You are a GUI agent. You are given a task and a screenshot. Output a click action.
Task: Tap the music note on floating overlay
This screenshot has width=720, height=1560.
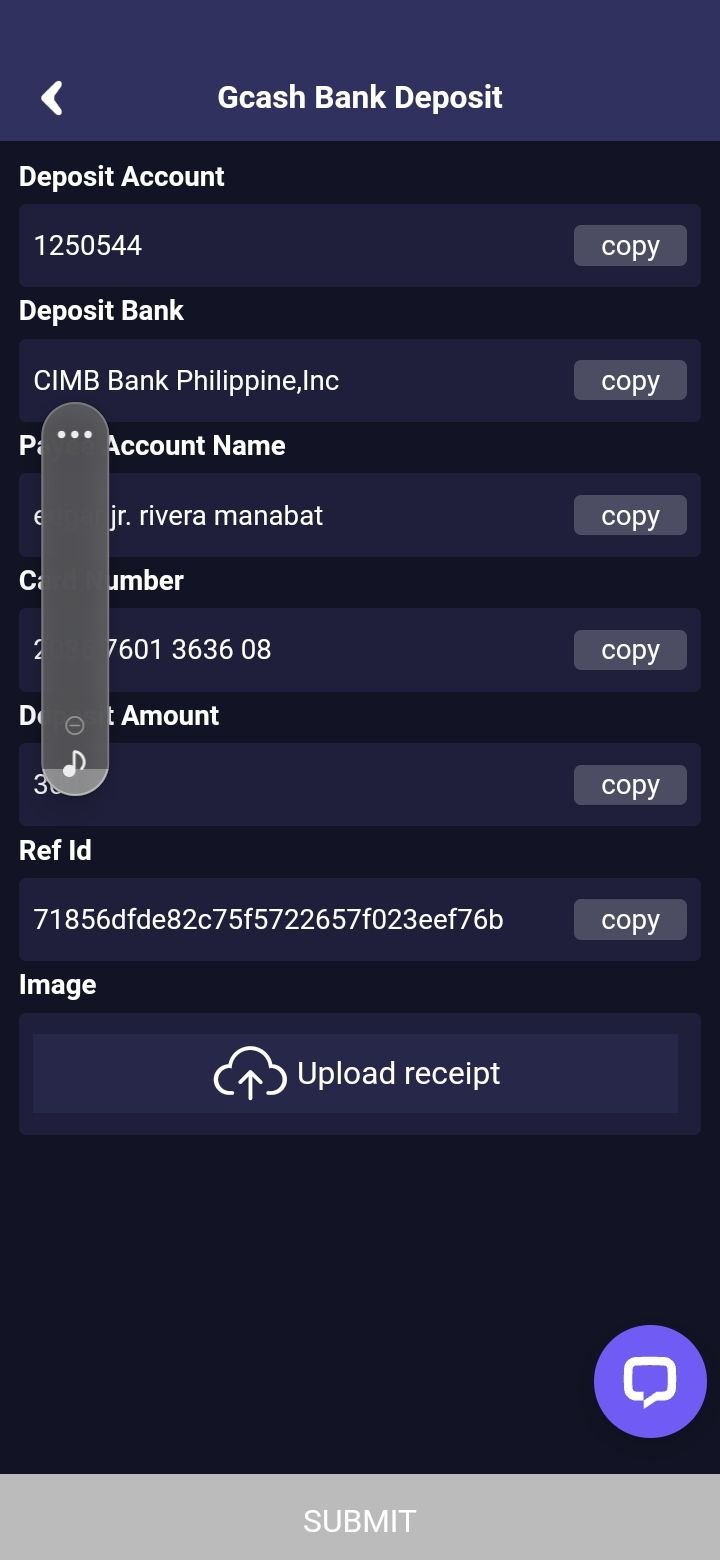[74, 764]
